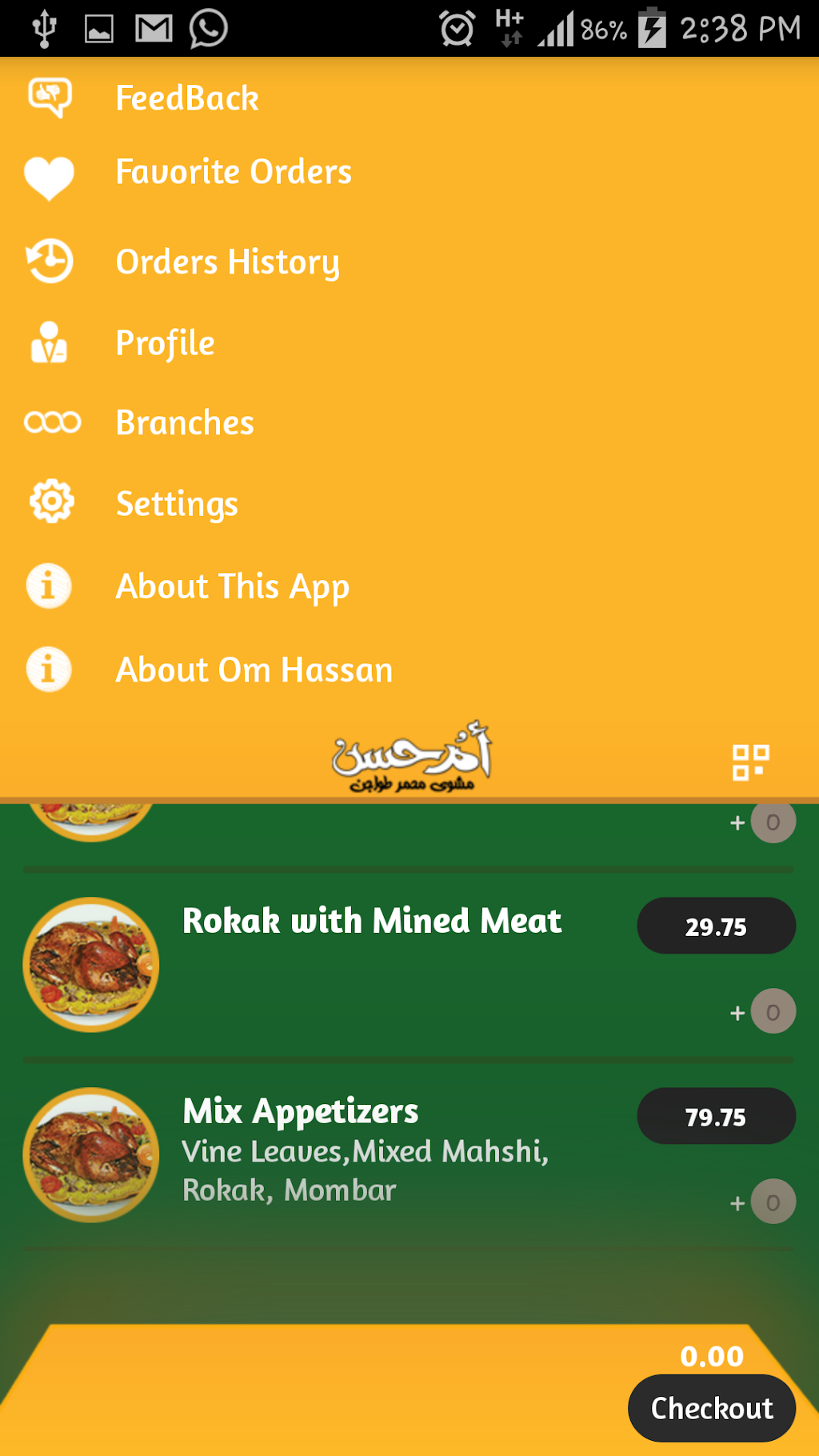Open About Om Hassan

point(254,670)
